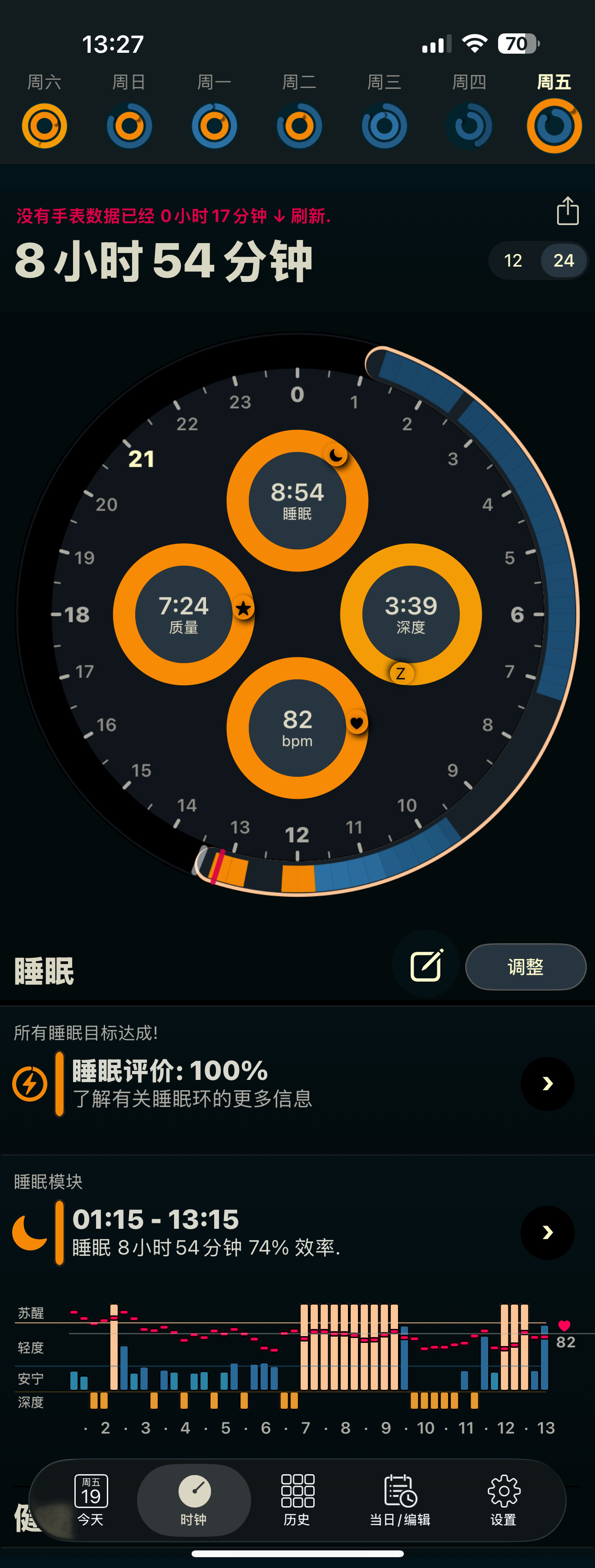Switch the clock to 12-hour format
Screen dimensions: 595x1568
click(513, 261)
